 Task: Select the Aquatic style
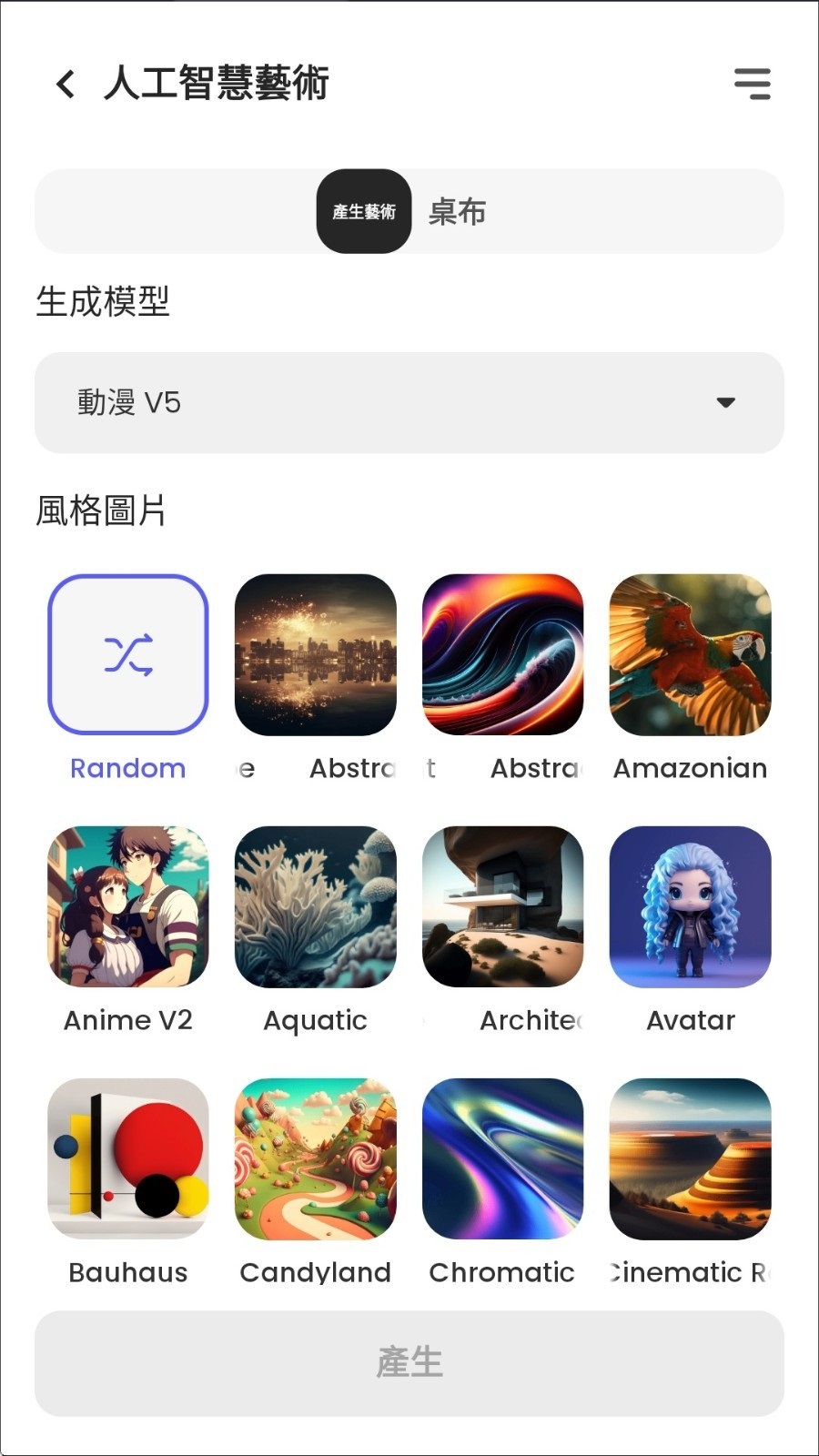click(x=315, y=906)
